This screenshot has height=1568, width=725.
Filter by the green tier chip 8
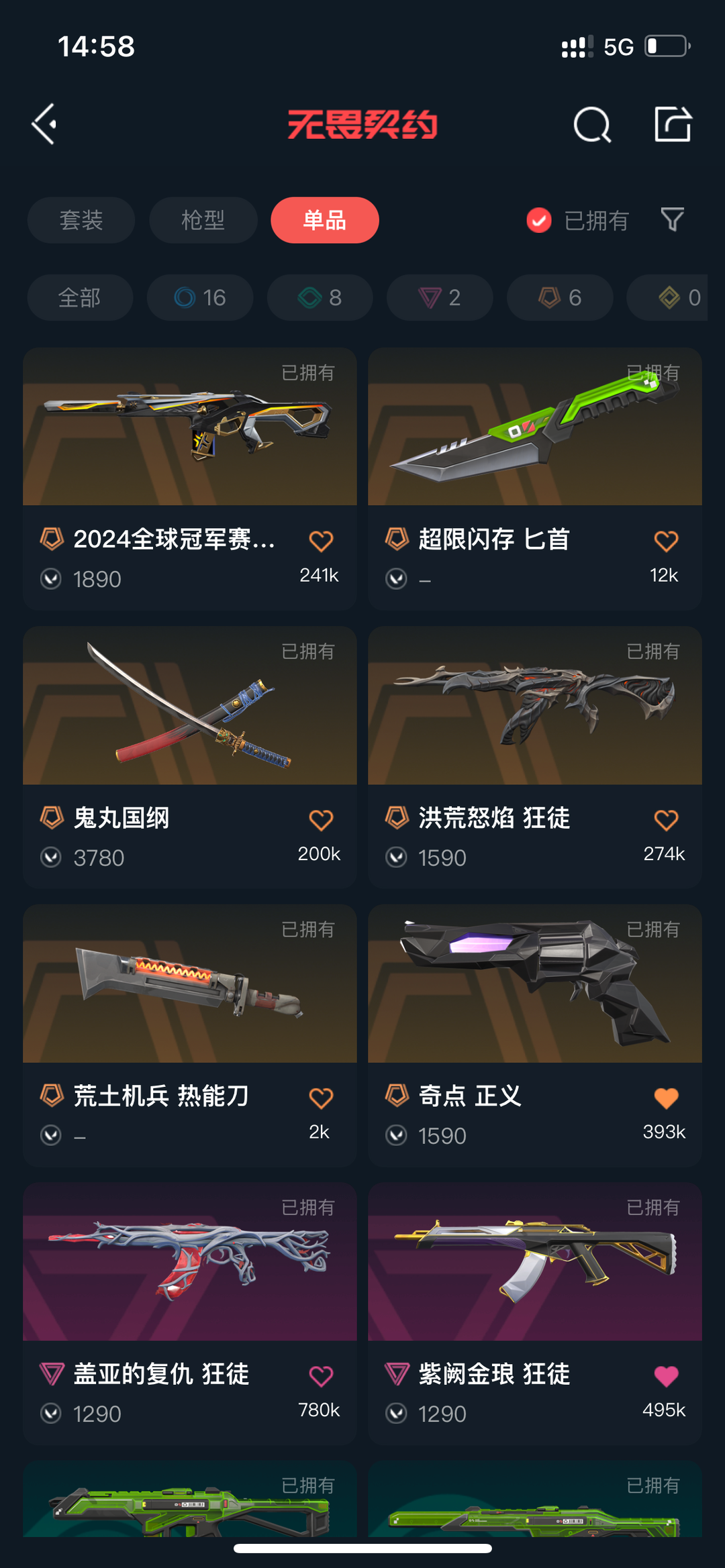click(320, 297)
